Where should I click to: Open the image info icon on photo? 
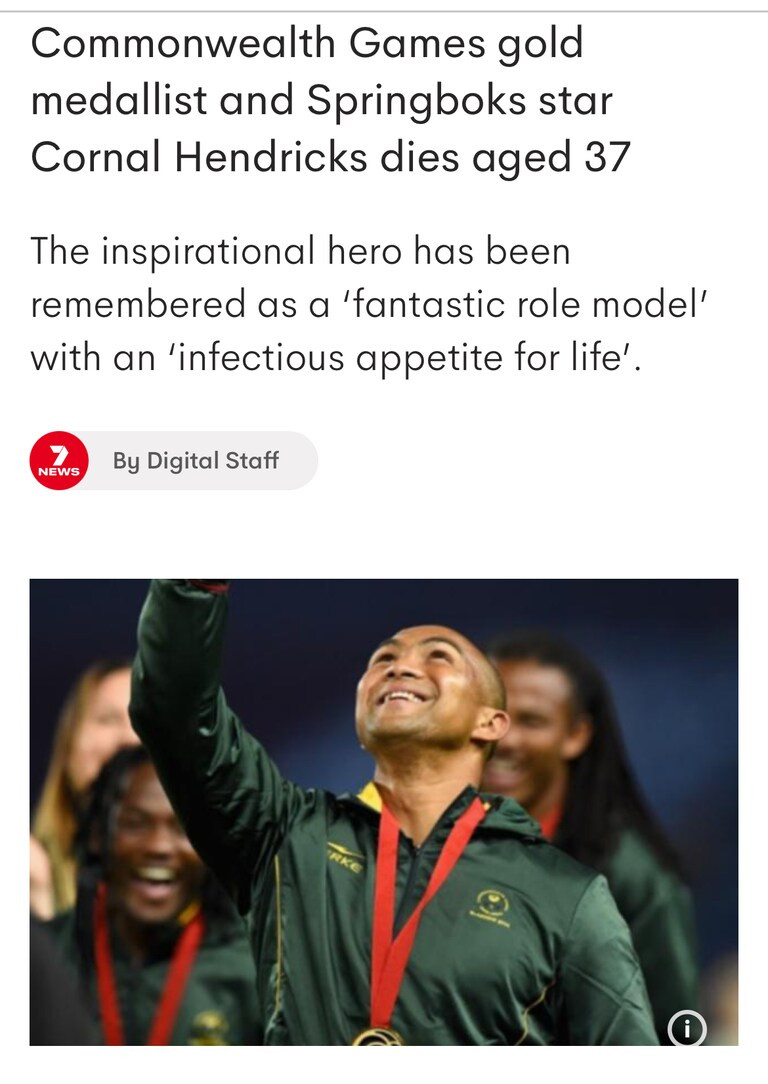coord(687,1027)
